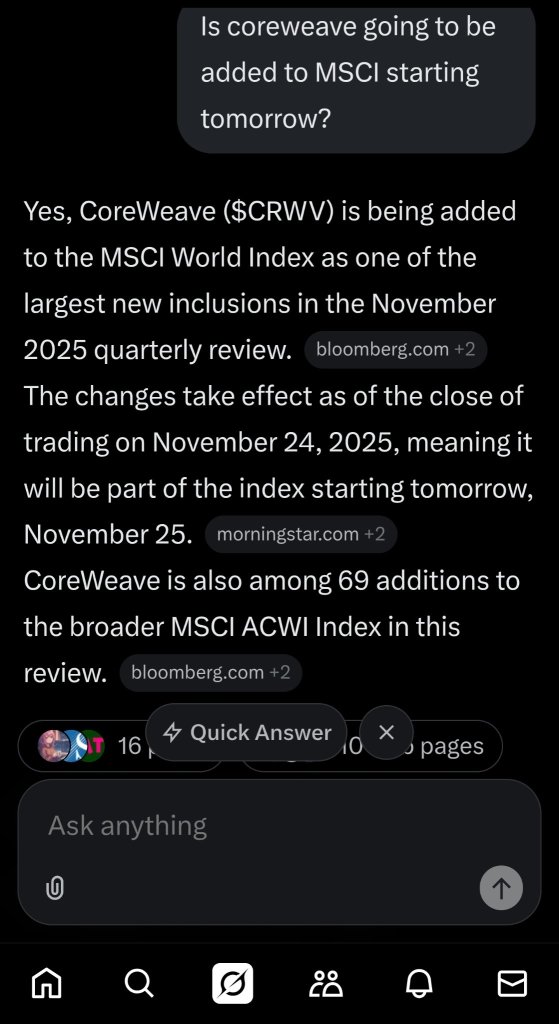
Task: Open the Search tab
Action: click(x=139, y=983)
